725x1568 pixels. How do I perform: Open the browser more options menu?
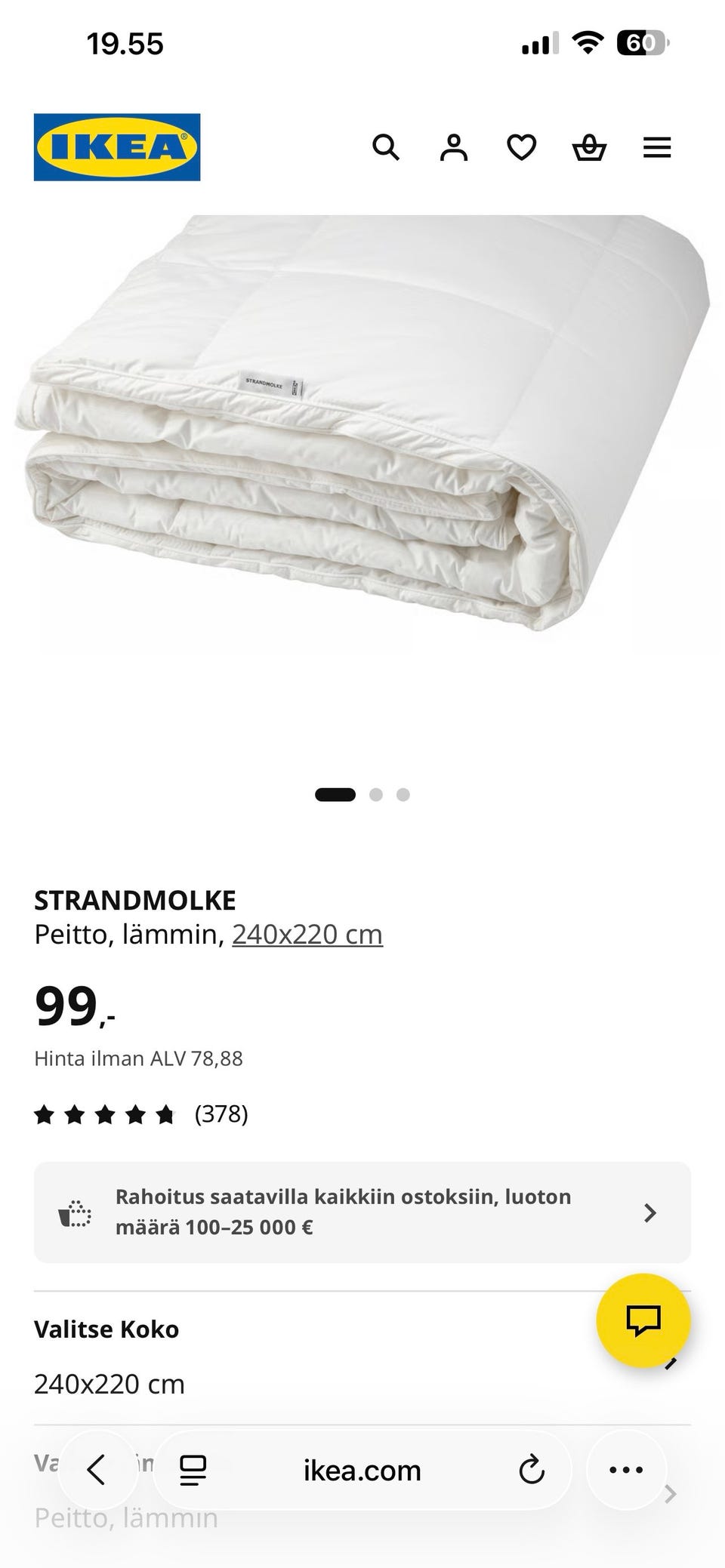click(x=626, y=1470)
